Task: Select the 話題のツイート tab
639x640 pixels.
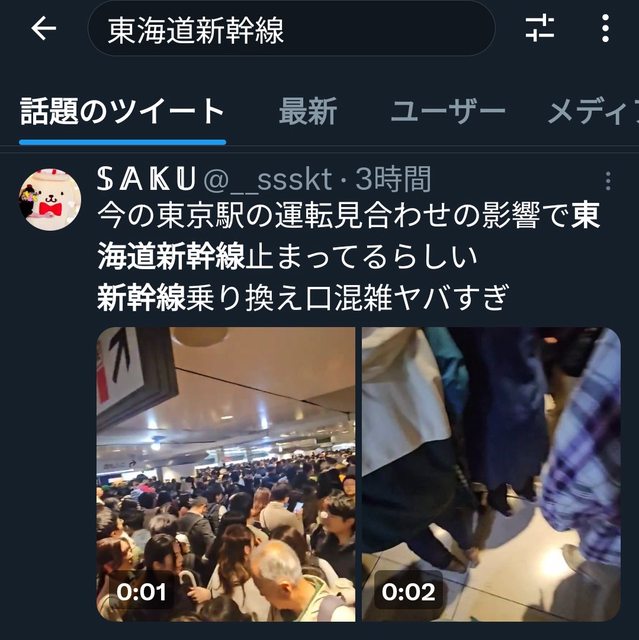Action: pos(122,112)
